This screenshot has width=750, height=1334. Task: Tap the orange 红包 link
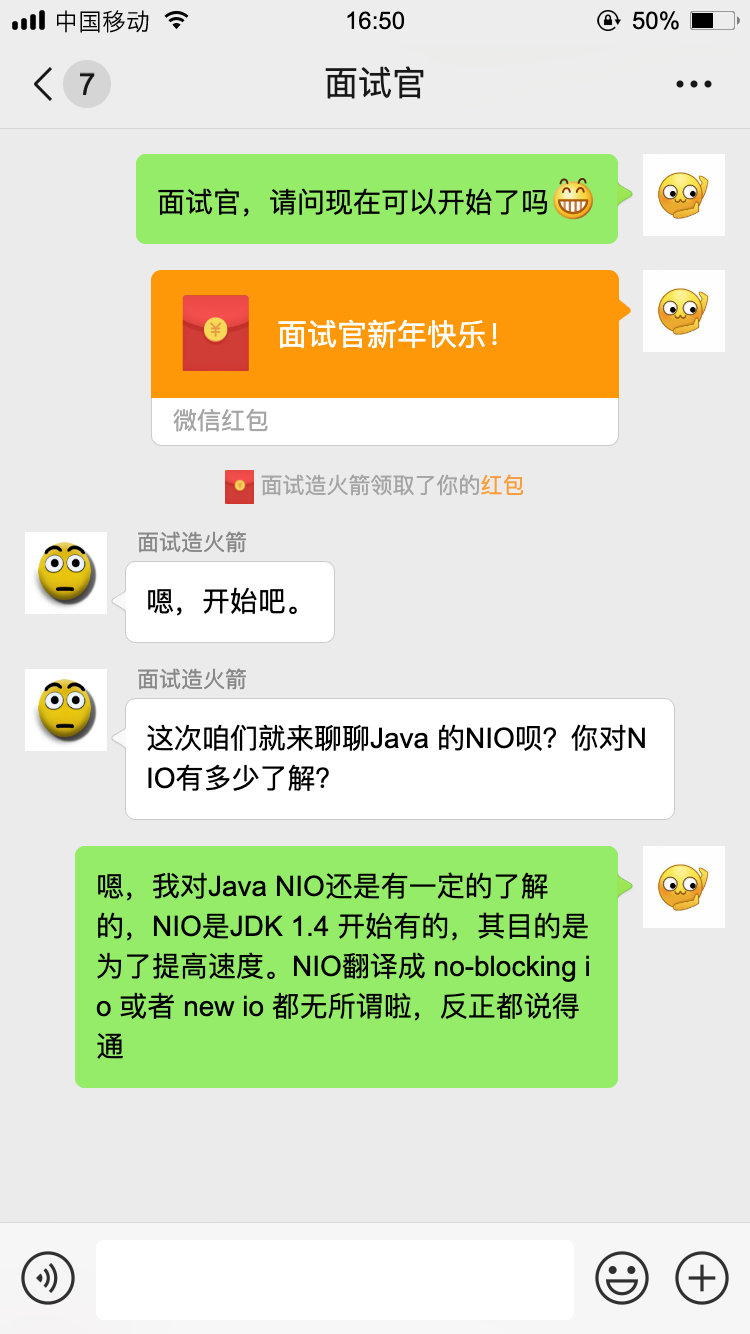click(x=502, y=486)
